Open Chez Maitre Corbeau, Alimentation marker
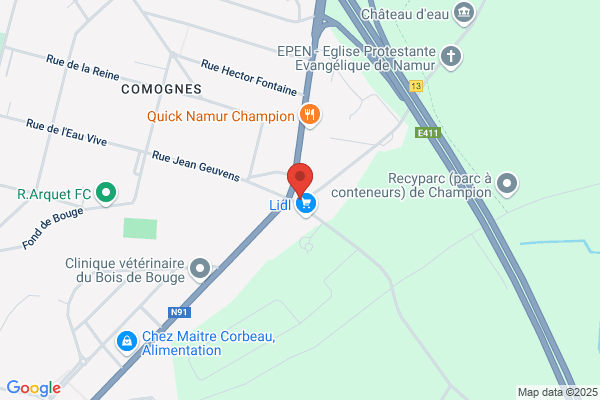 coord(127,342)
